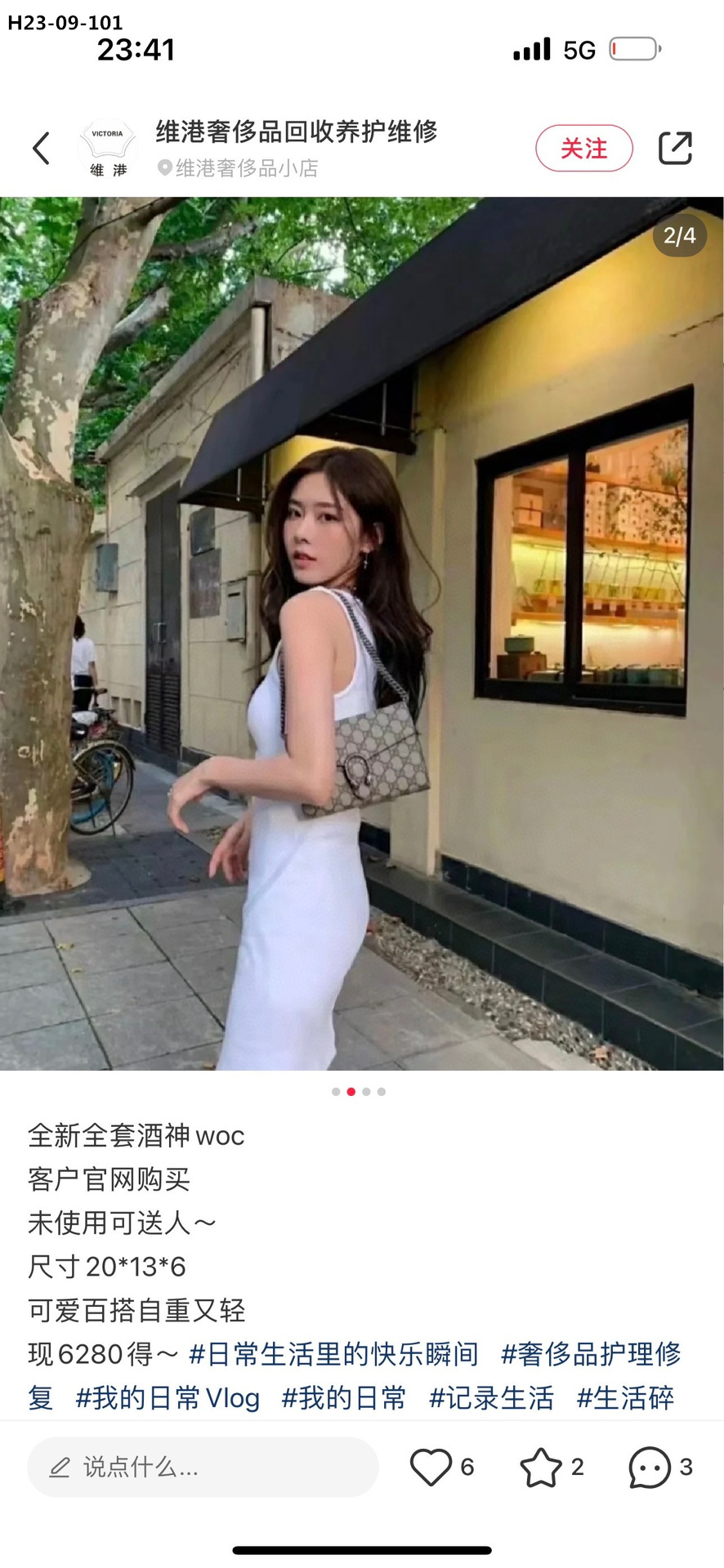Save post with the star icon
Screen dimensions: 724x1568
point(541,1468)
